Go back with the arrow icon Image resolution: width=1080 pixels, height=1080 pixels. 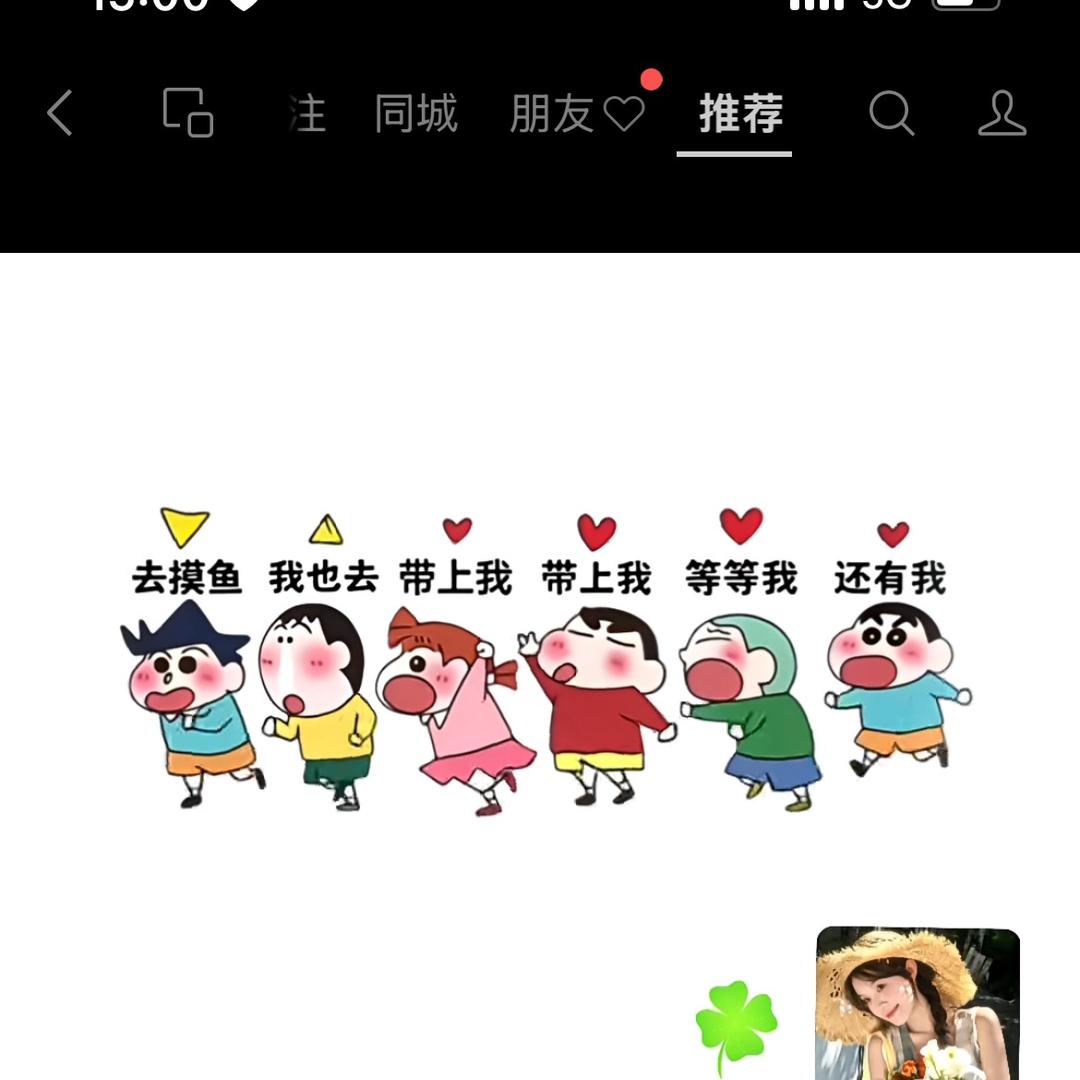(x=60, y=113)
